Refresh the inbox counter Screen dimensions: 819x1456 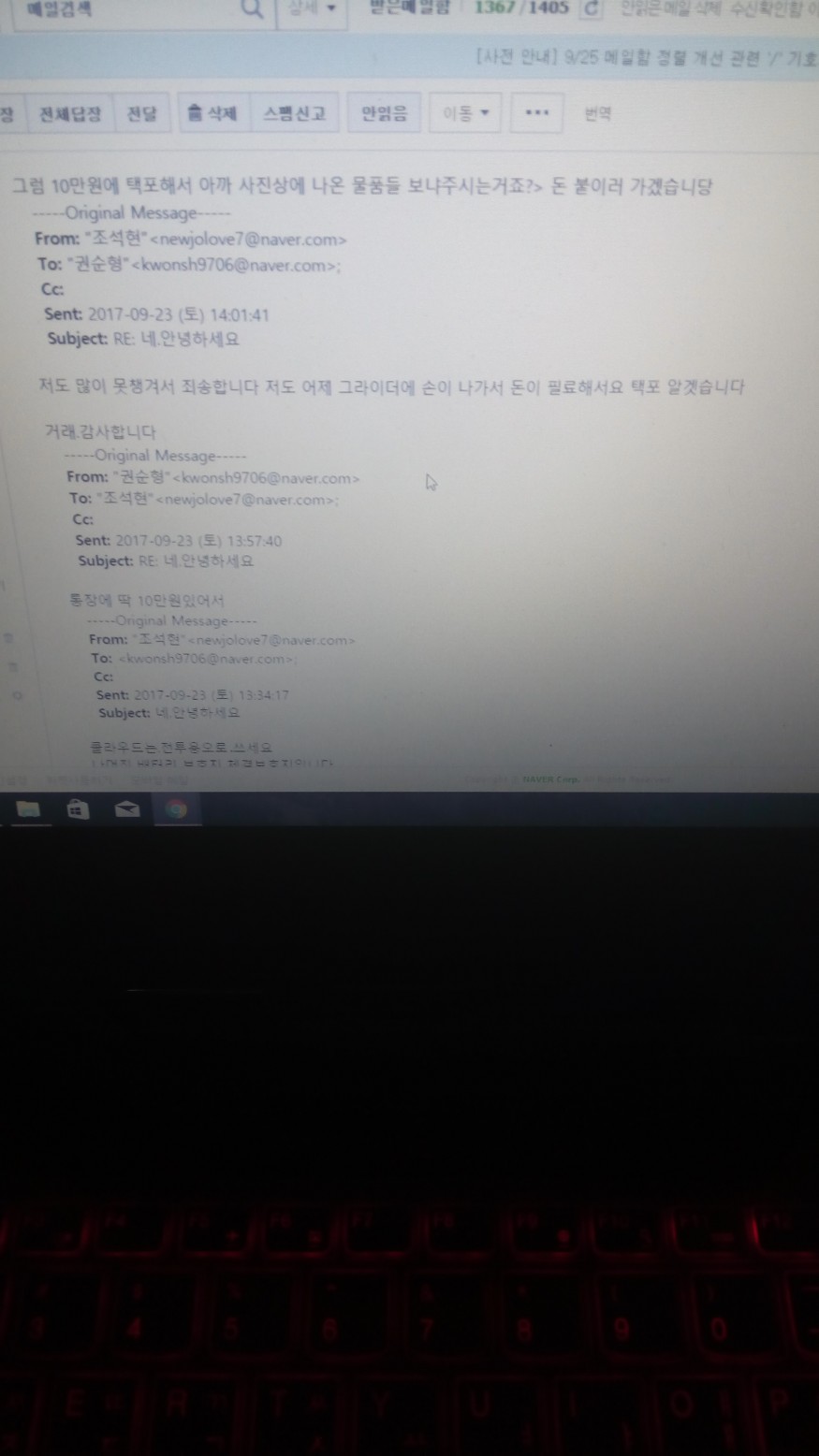pos(592,9)
